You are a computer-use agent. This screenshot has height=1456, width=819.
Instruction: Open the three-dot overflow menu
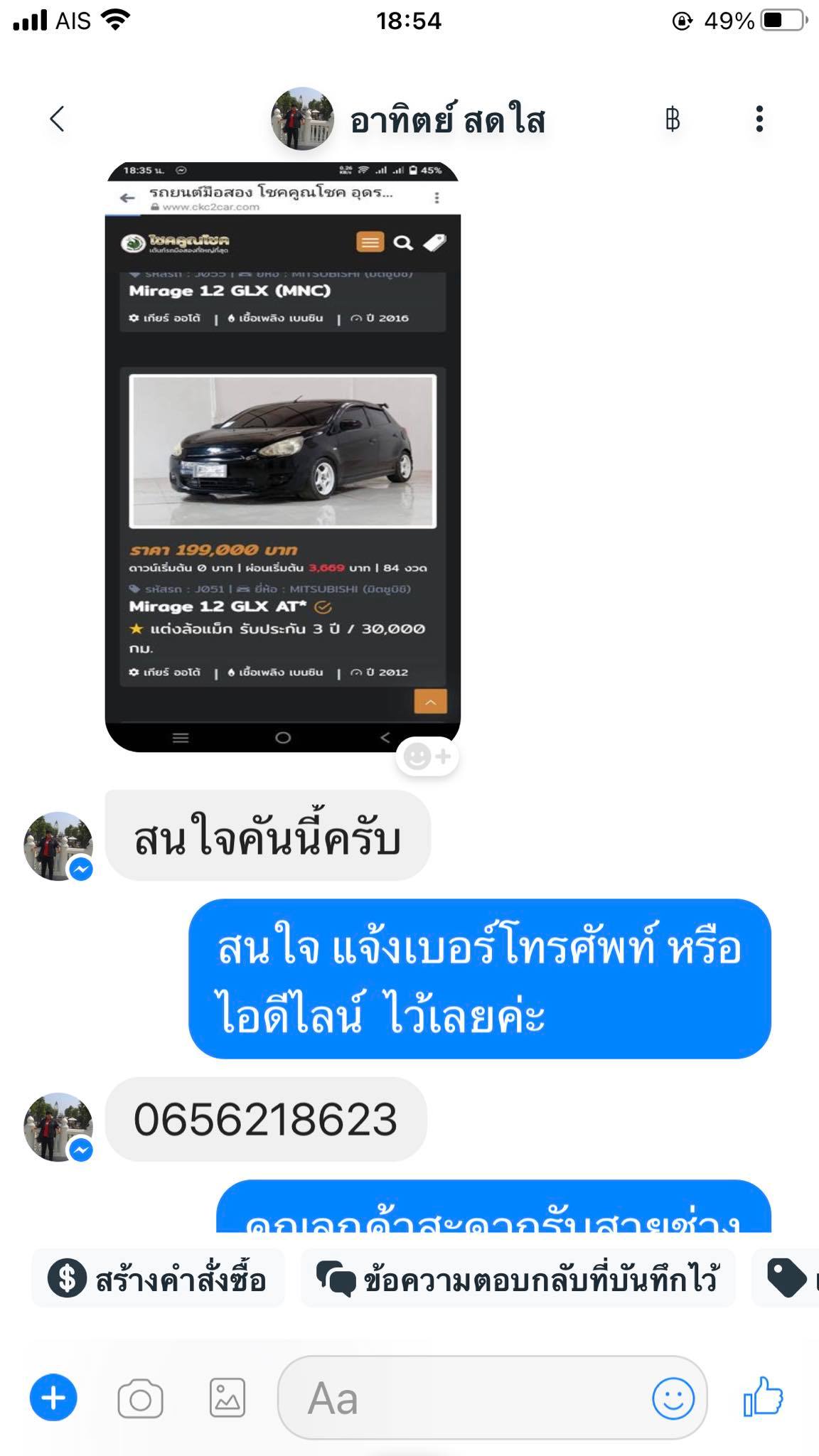pos(759,119)
